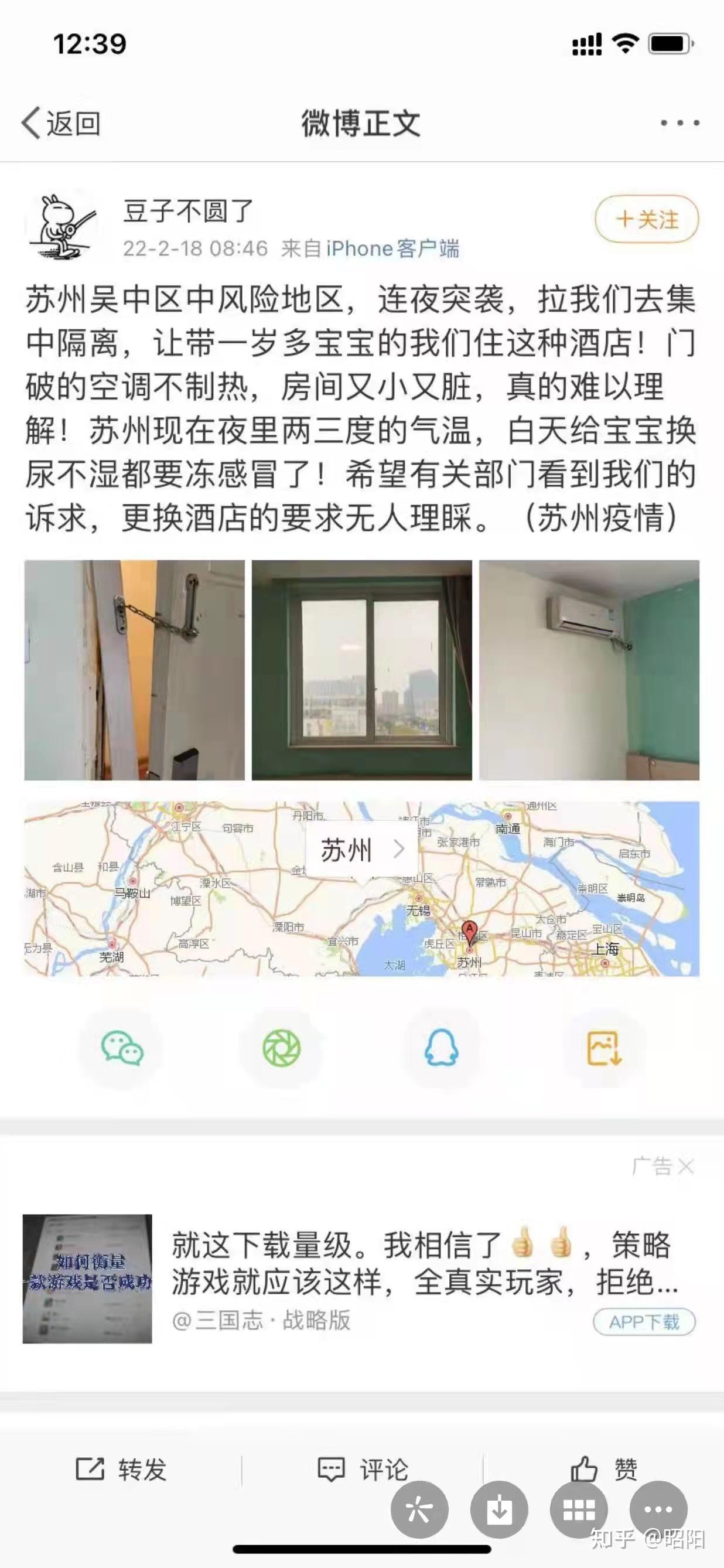
Task: Repost with the 转发 button
Action: (121, 1470)
